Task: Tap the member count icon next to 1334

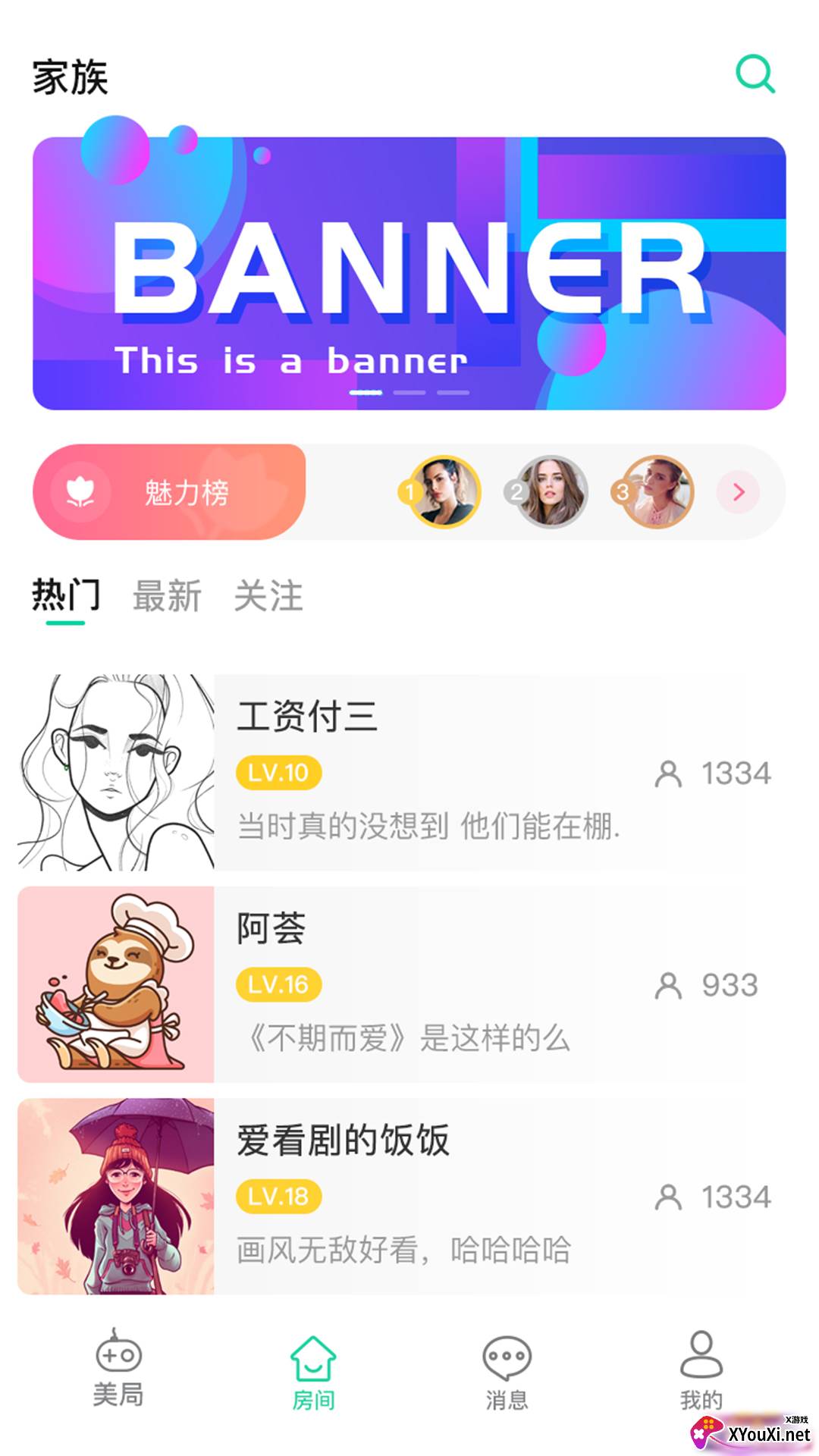Action: tap(670, 774)
